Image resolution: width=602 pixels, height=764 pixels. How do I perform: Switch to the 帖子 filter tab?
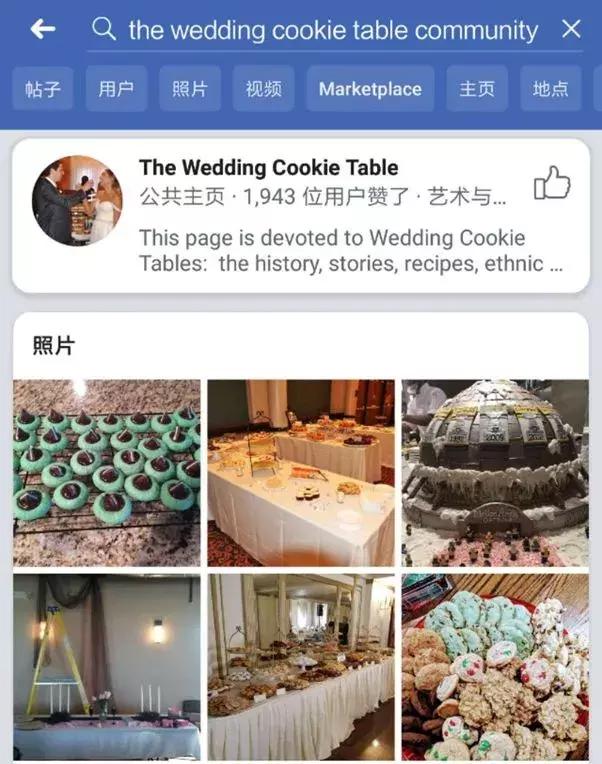(43, 89)
